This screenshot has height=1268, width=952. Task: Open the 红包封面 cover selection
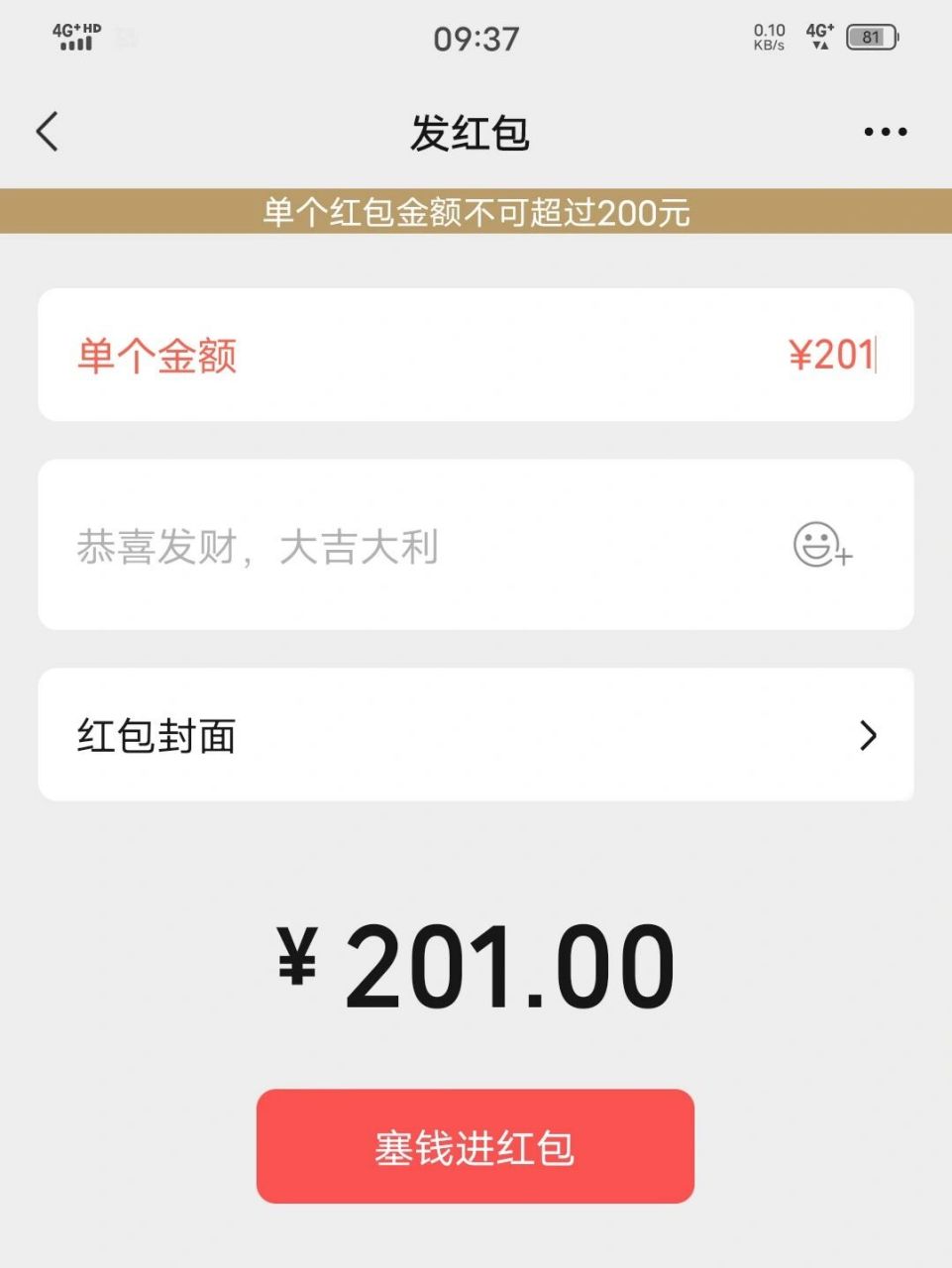[x=157, y=735]
